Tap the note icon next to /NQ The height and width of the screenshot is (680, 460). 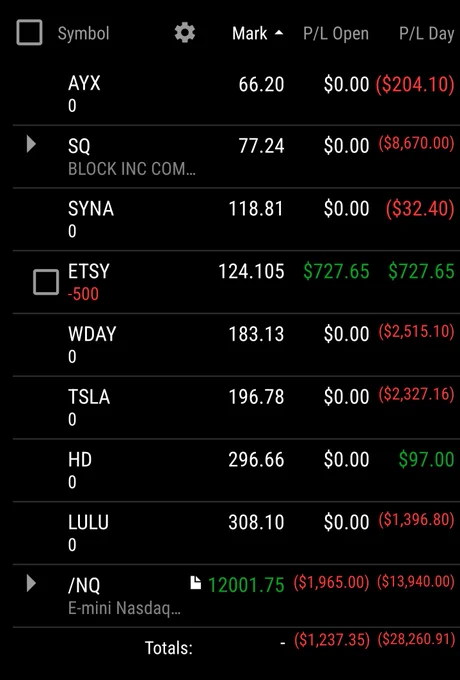point(196,583)
